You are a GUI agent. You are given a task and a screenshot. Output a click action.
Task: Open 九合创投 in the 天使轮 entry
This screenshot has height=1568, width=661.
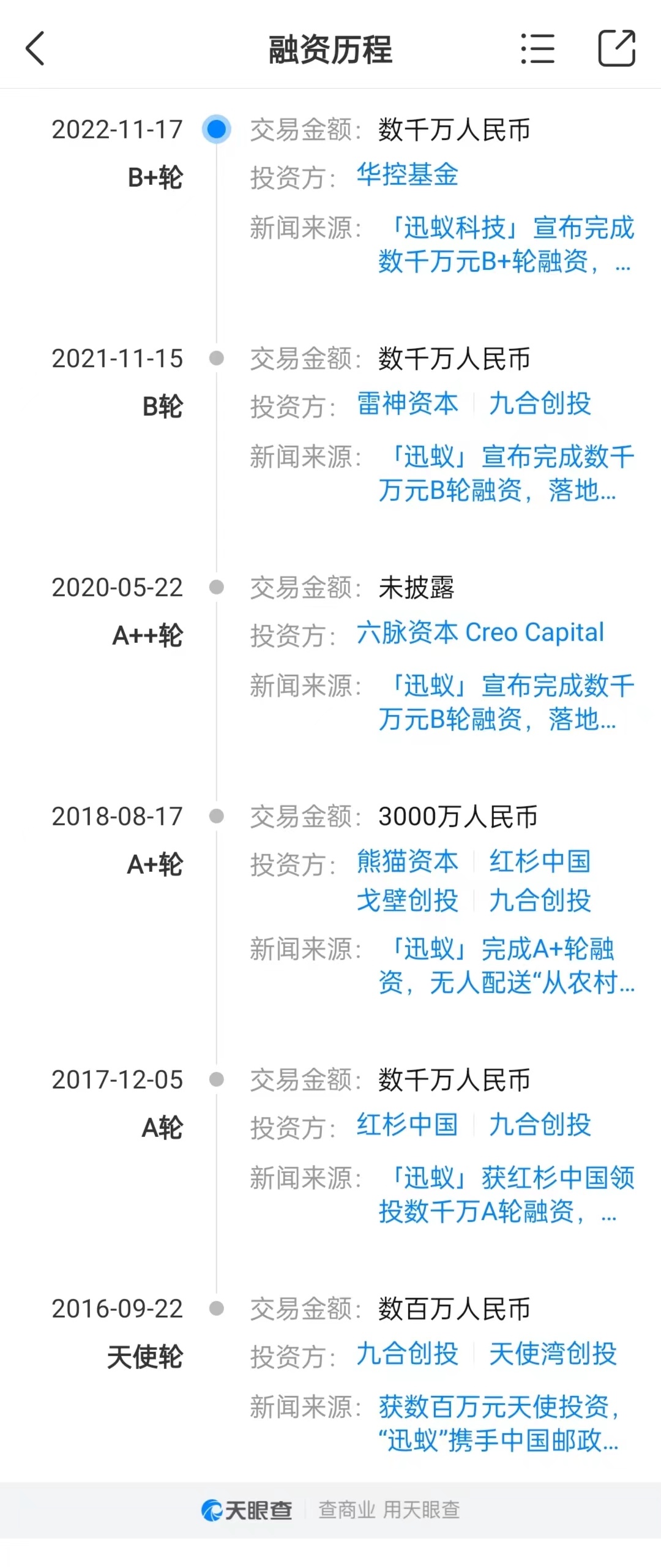tap(407, 1354)
